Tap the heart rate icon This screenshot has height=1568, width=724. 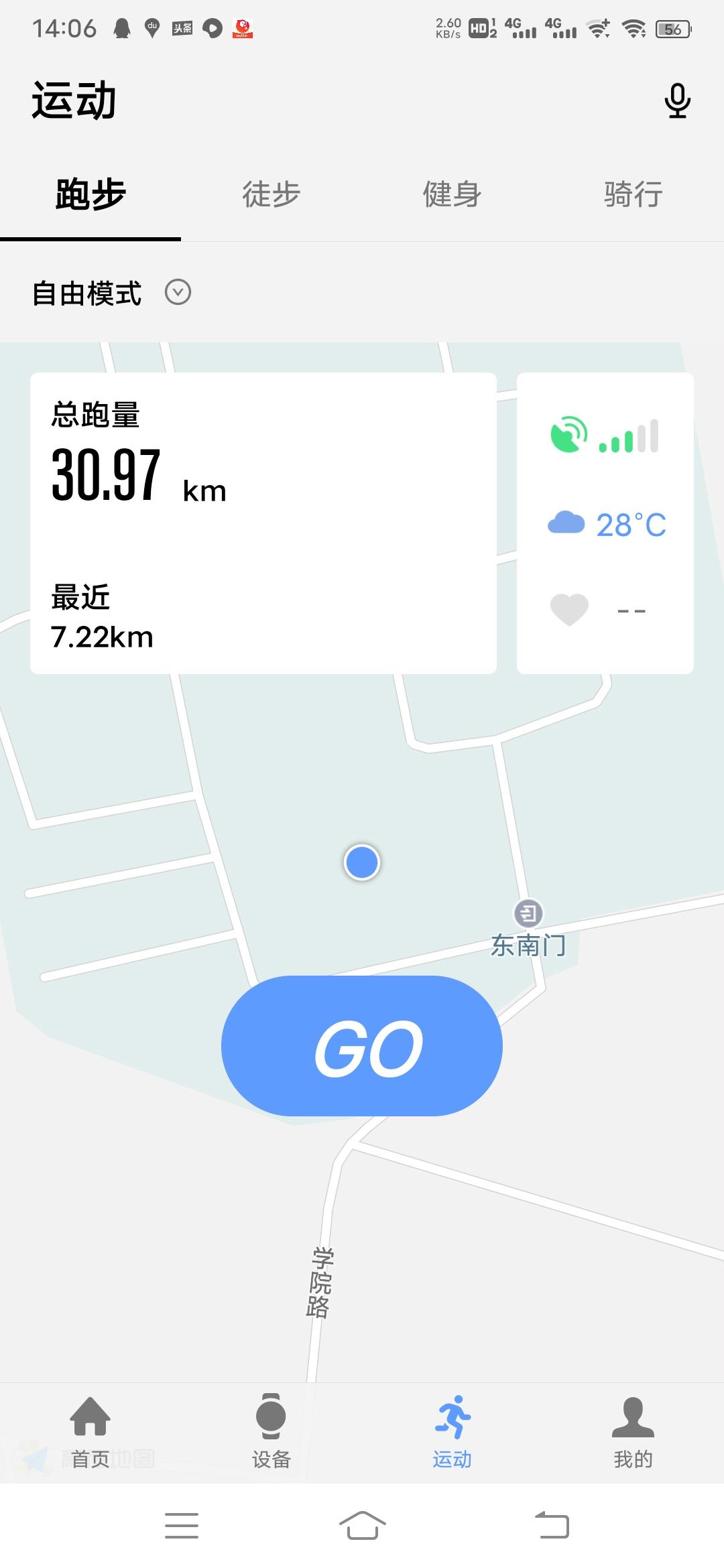click(568, 608)
